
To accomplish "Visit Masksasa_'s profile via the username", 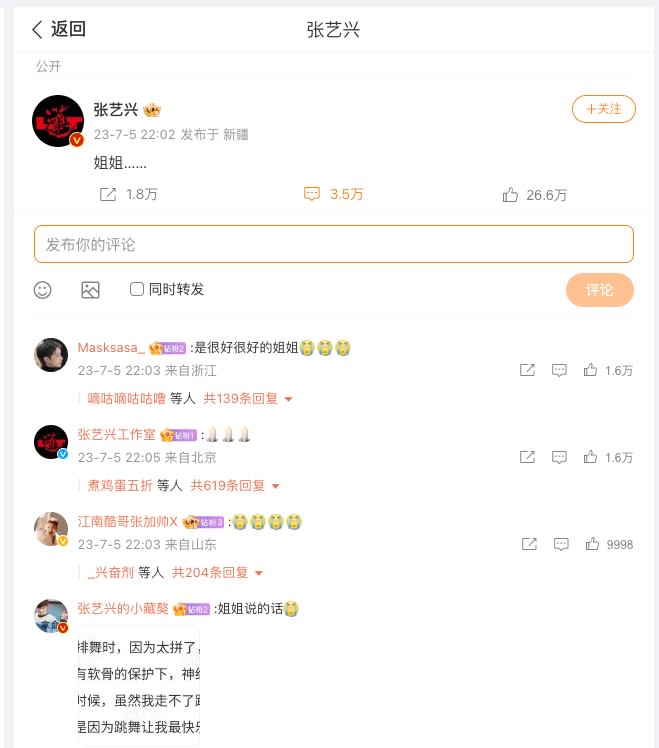I will (111, 348).
